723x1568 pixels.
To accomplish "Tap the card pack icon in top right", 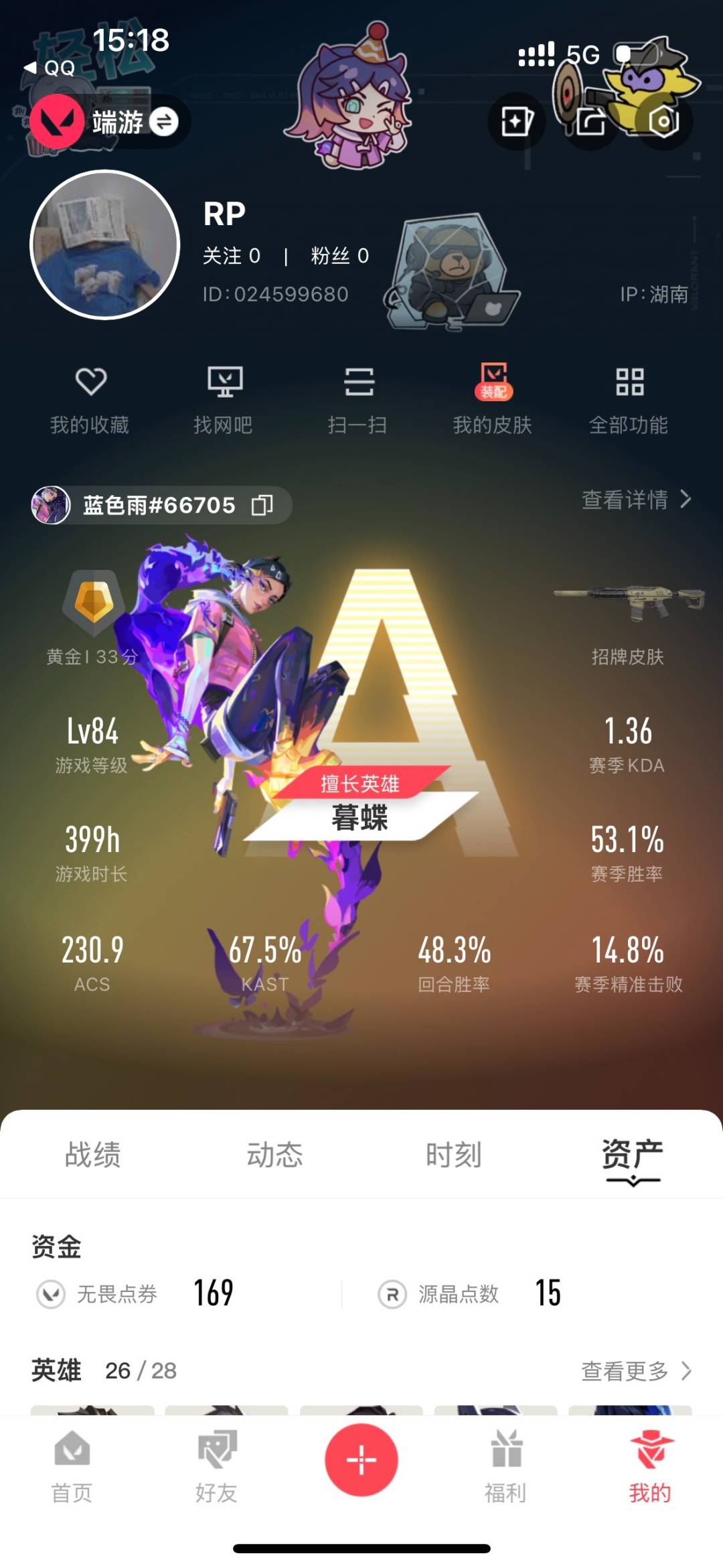I will [515, 121].
